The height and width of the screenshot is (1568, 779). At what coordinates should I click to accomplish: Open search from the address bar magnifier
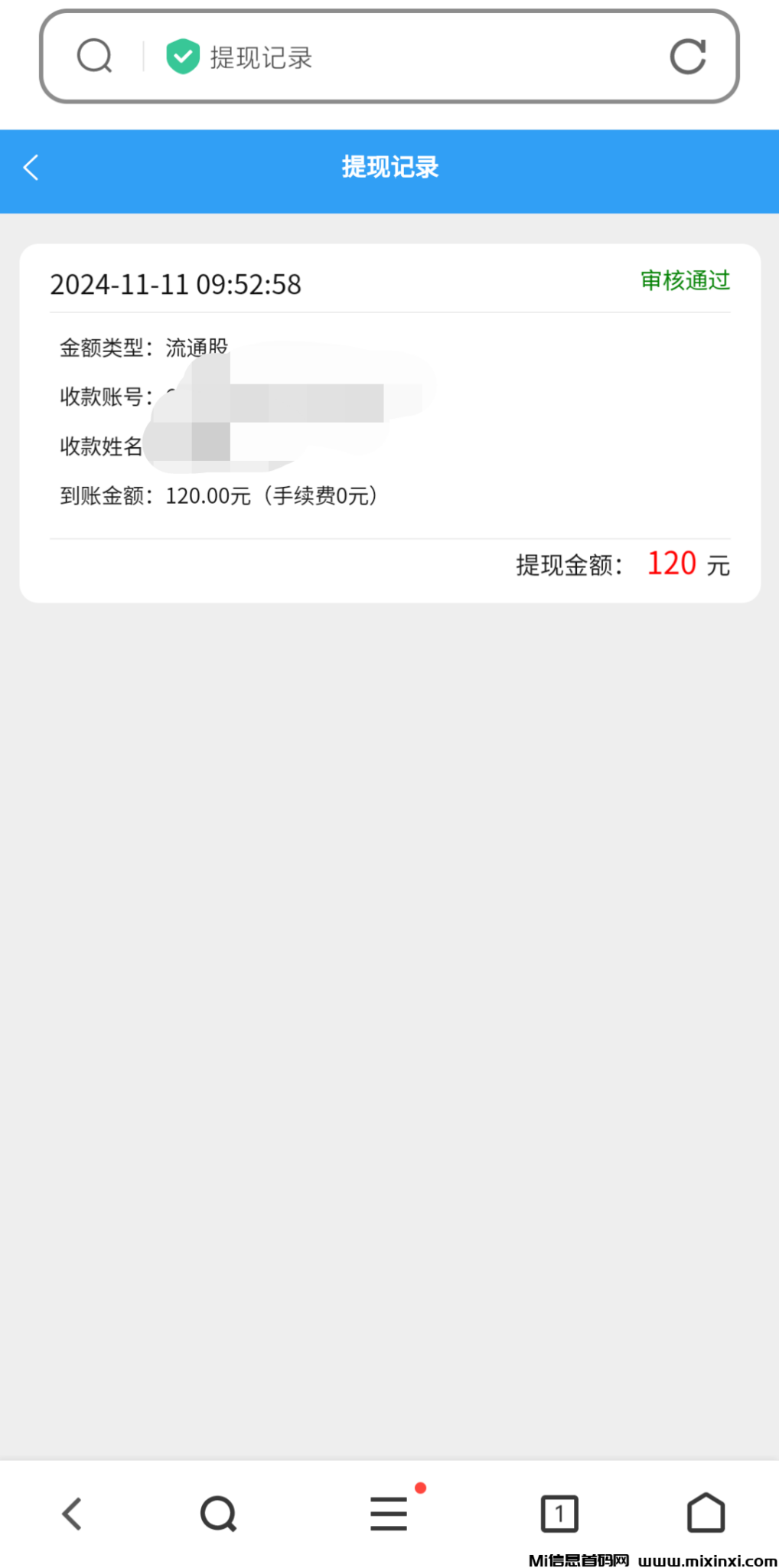[95, 57]
